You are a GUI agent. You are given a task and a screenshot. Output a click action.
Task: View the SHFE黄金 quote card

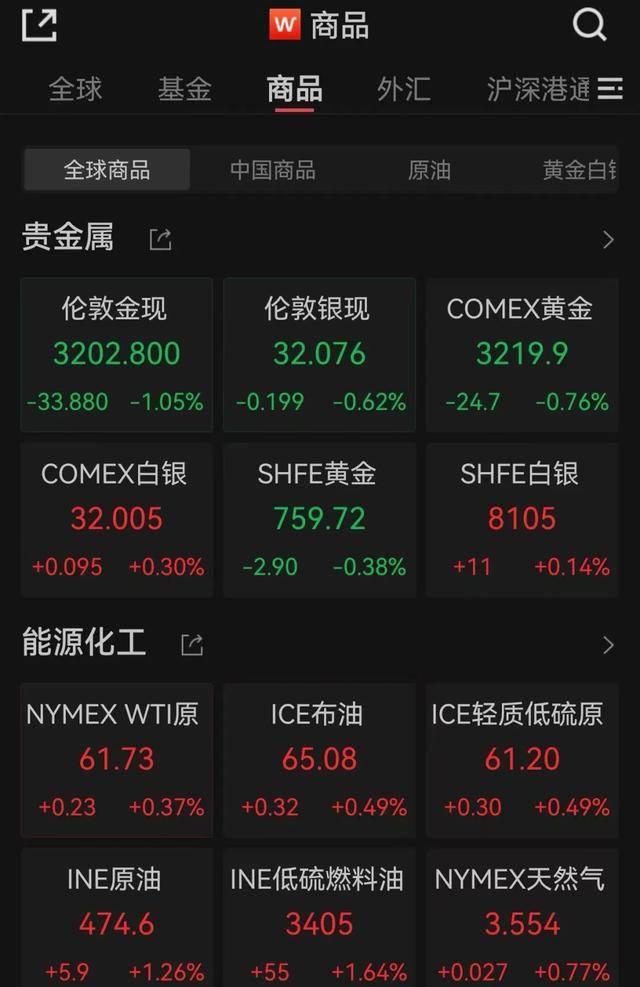coord(319,520)
